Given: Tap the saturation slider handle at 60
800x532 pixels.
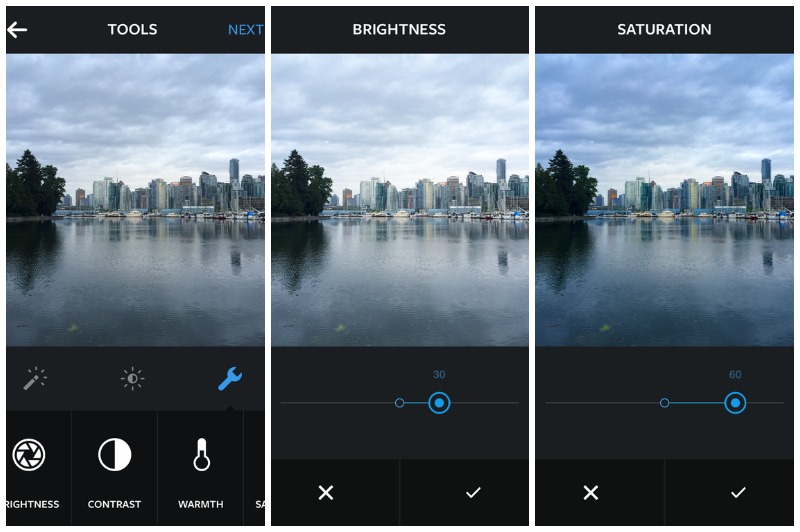Looking at the screenshot, I should 735,403.
